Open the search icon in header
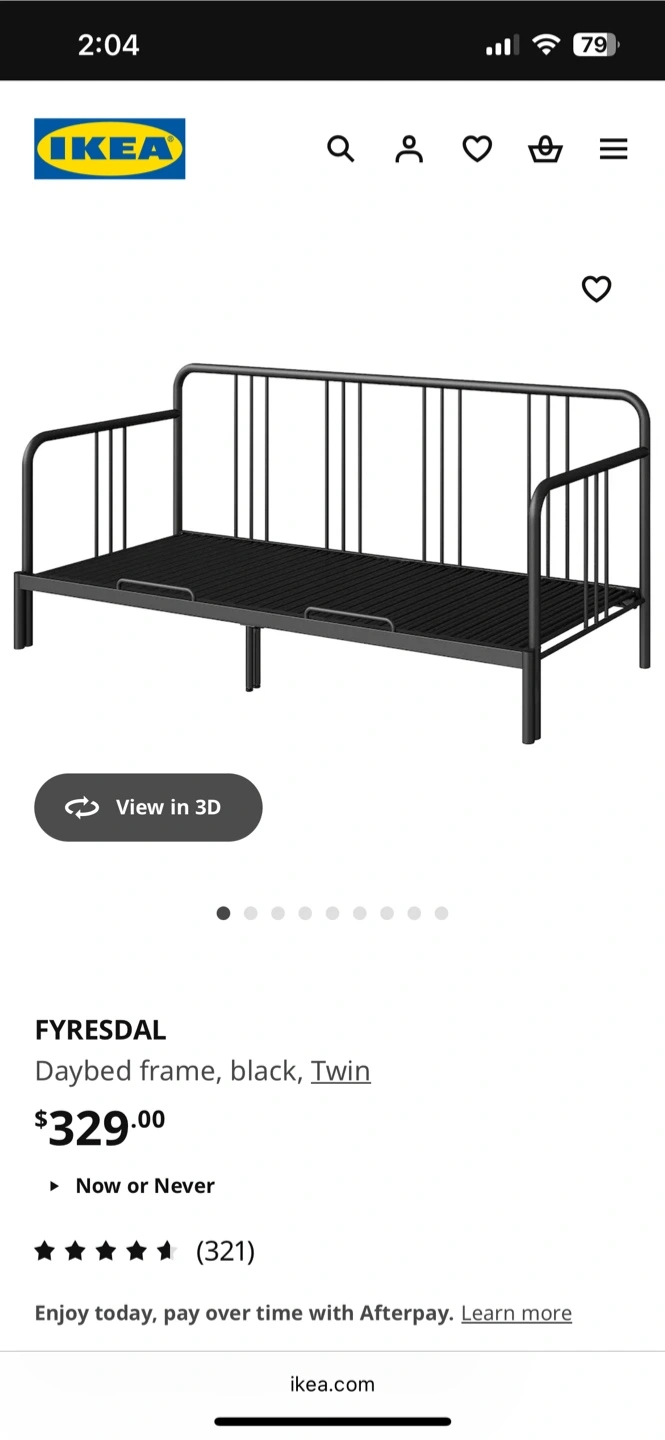 pos(341,149)
